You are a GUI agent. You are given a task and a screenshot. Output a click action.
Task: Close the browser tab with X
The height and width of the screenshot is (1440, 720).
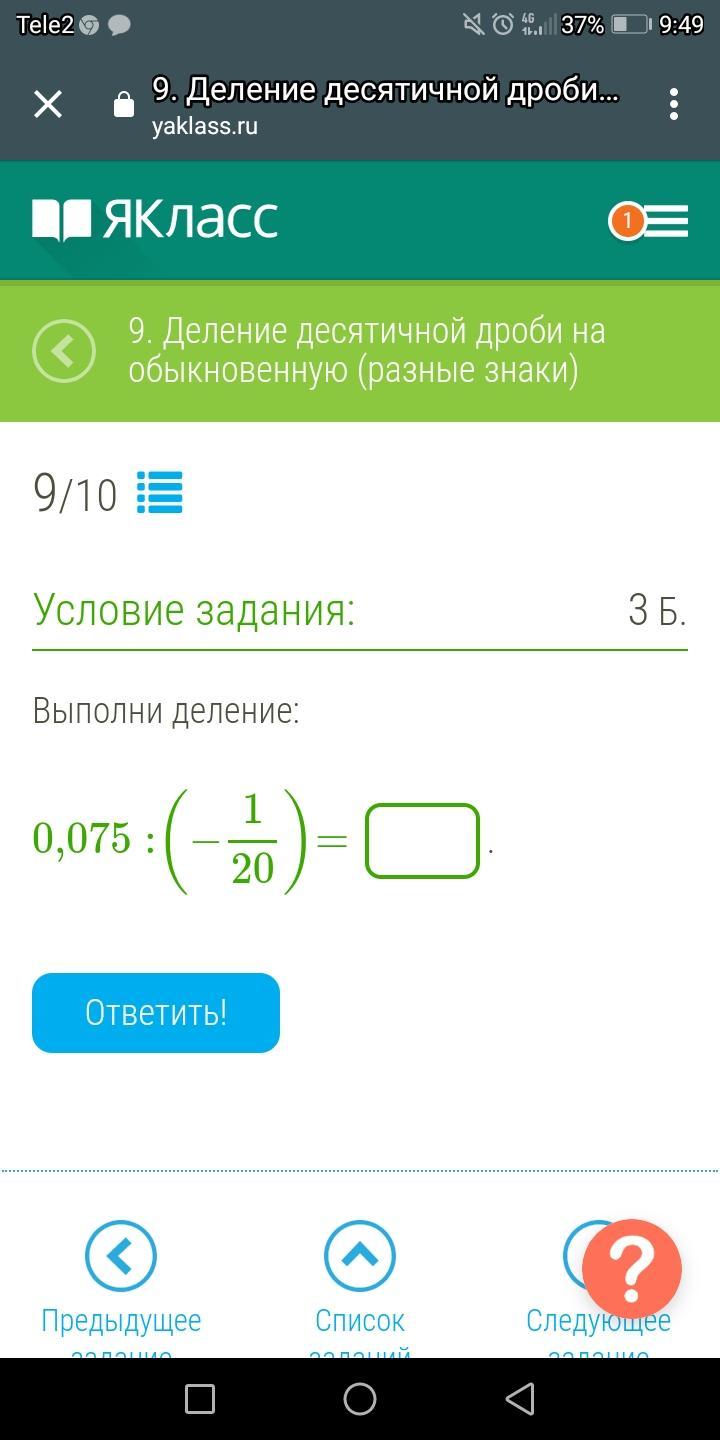pos(48,104)
